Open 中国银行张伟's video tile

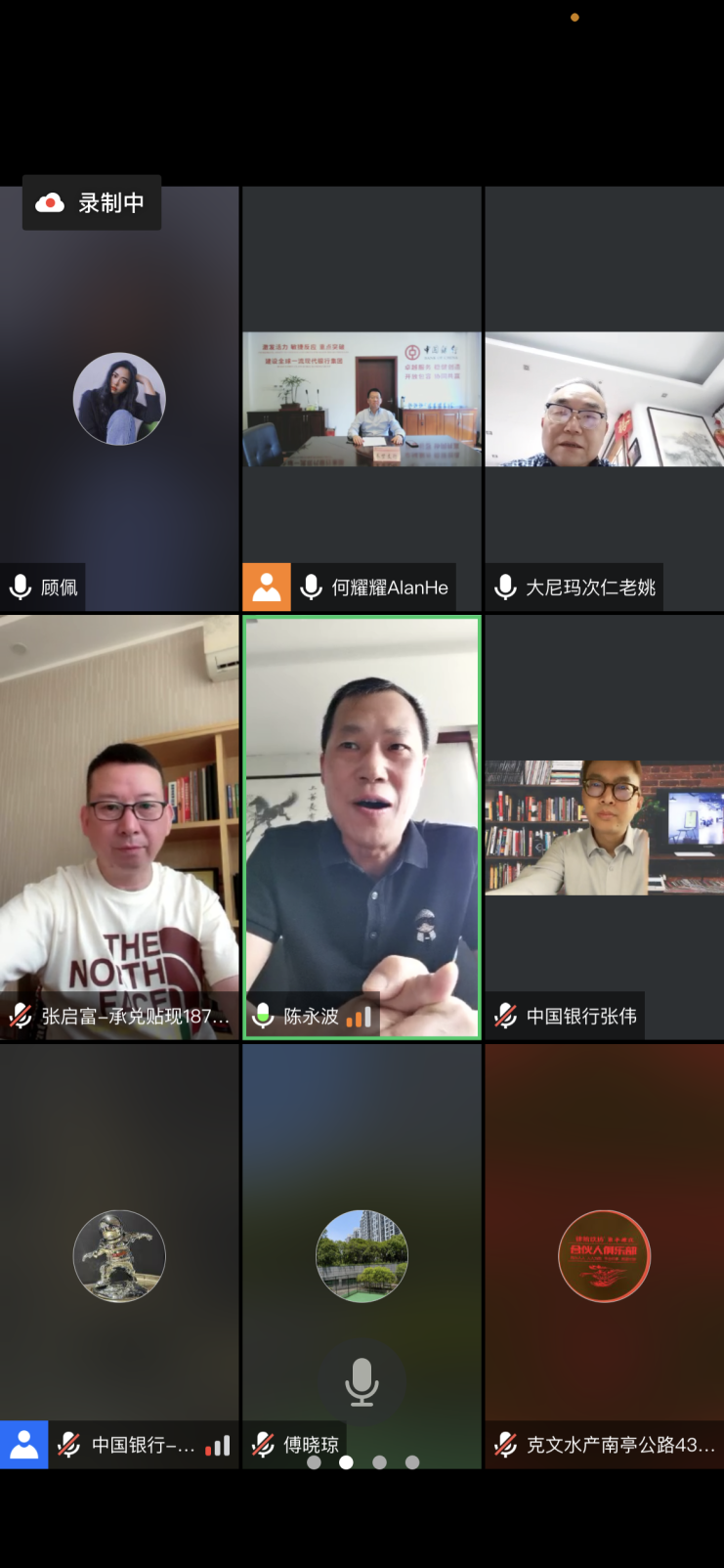click(x=604, y=827)
